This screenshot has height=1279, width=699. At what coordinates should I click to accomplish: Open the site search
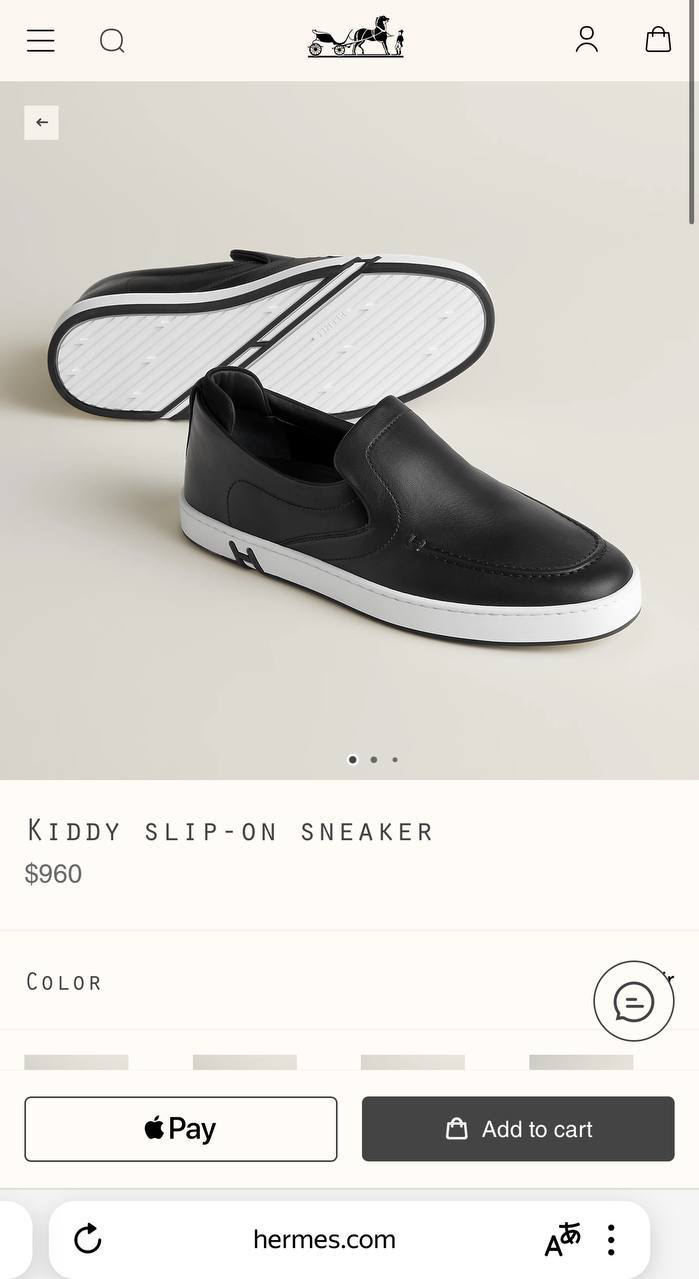tap(112, 40)
